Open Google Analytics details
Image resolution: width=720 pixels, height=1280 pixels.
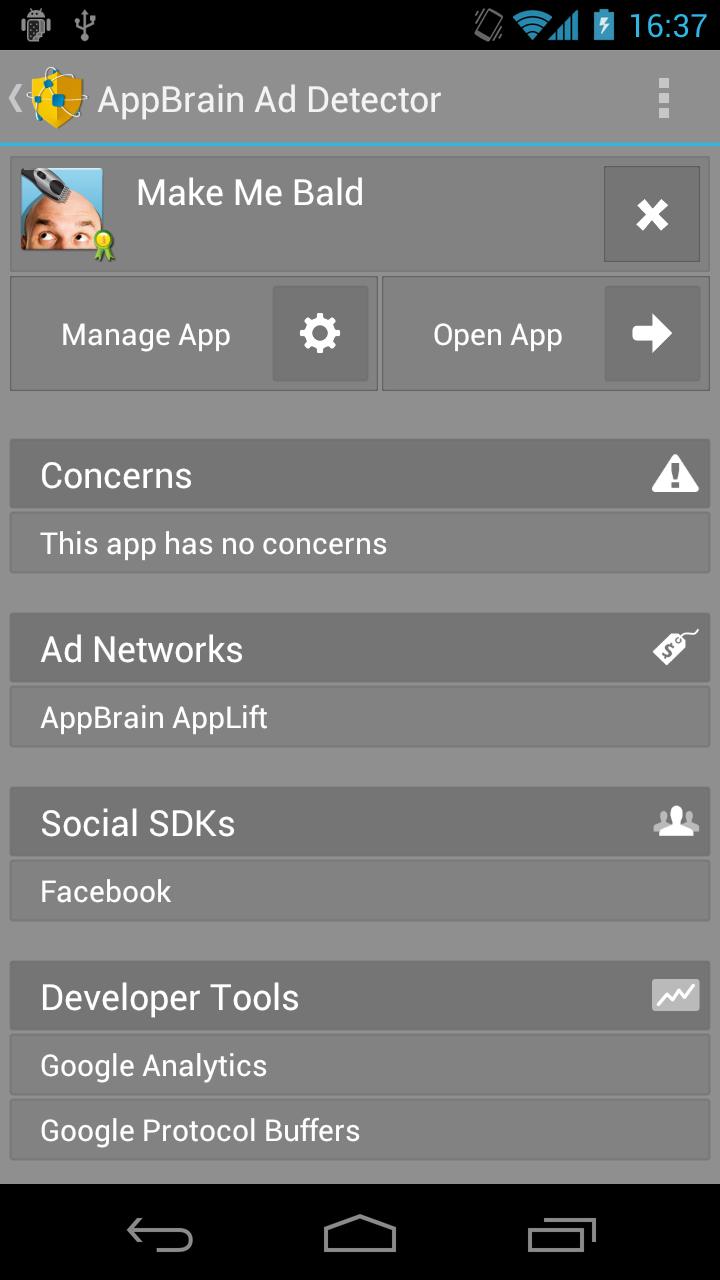point(360,1065)
